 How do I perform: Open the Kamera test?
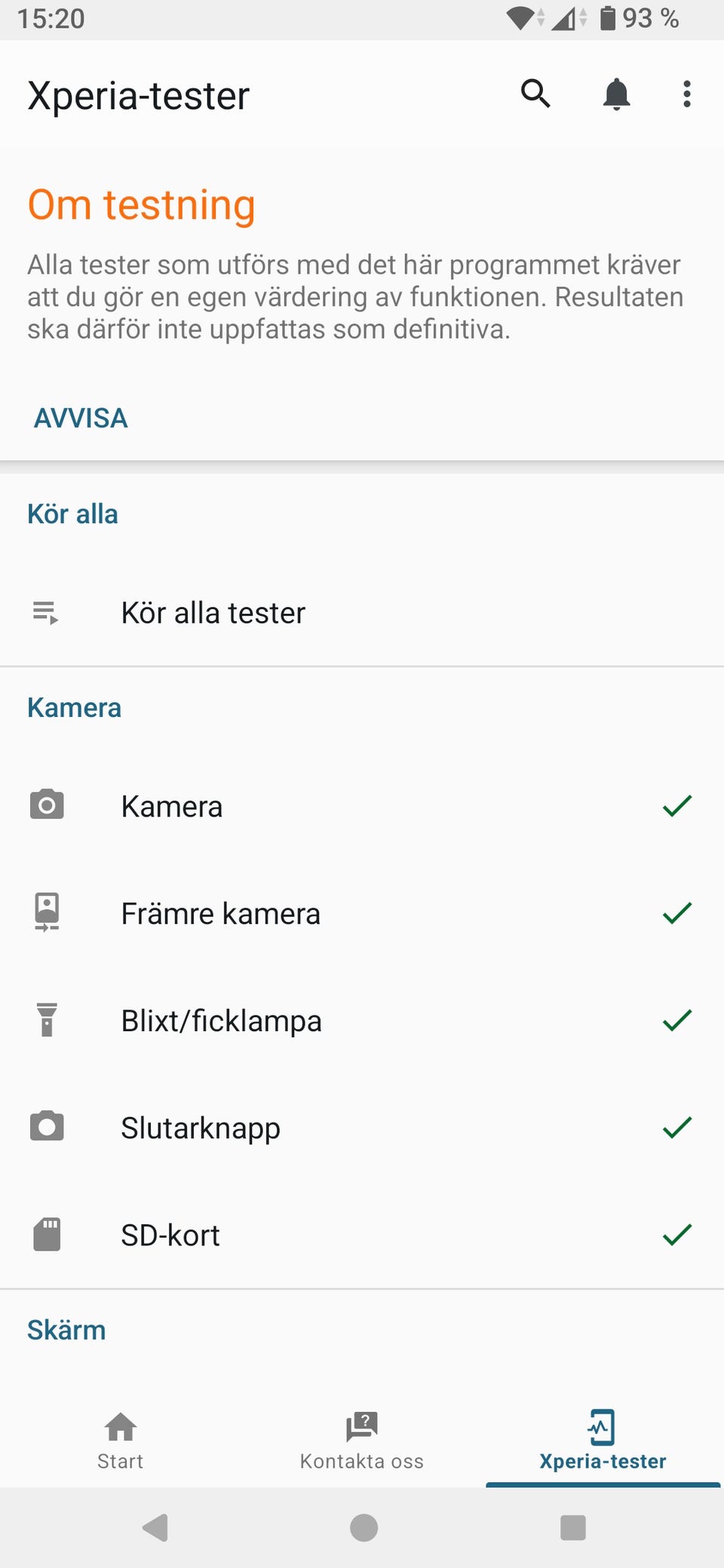click(362, 806)
